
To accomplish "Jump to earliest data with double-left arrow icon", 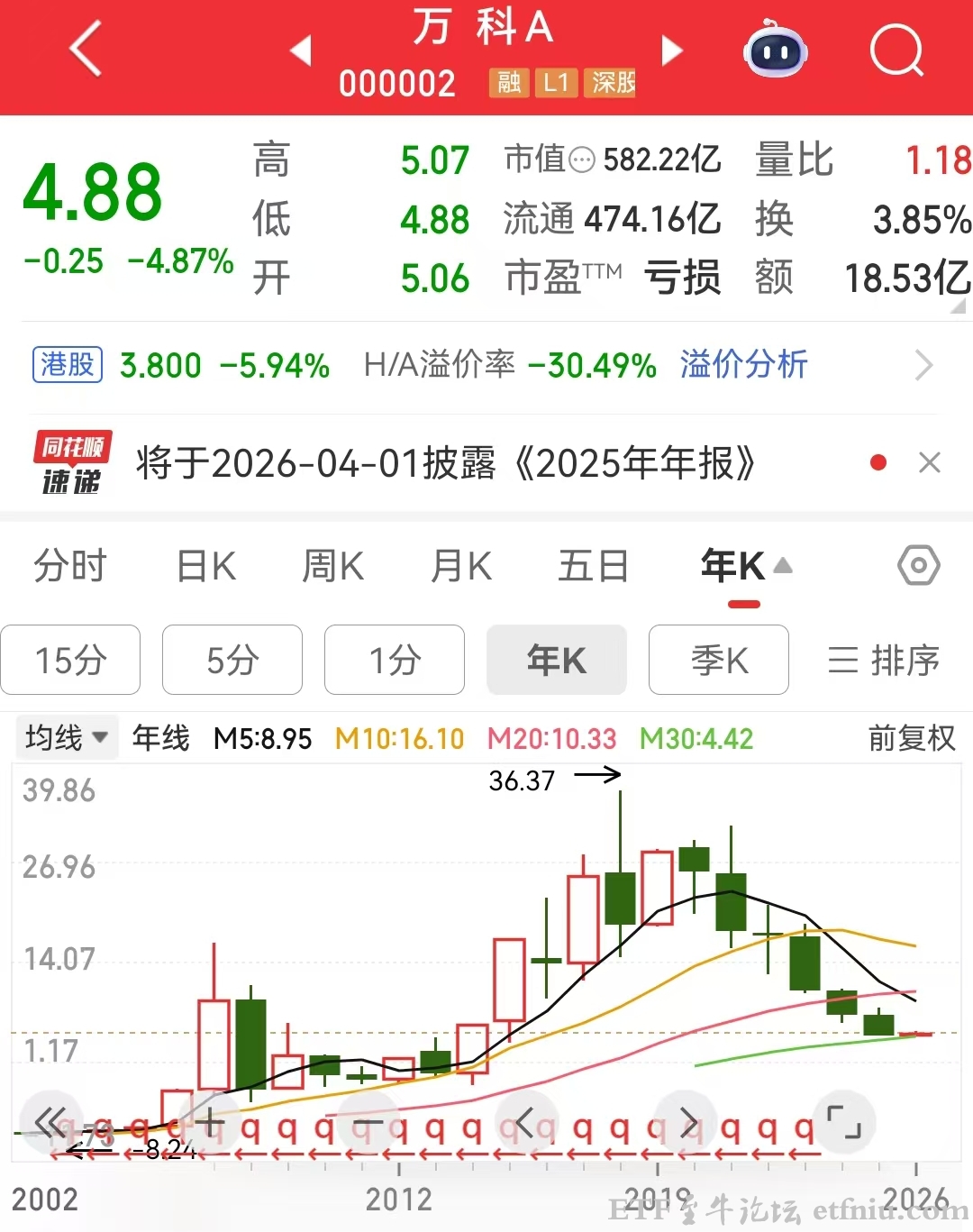I will (x=51, y=1122).
